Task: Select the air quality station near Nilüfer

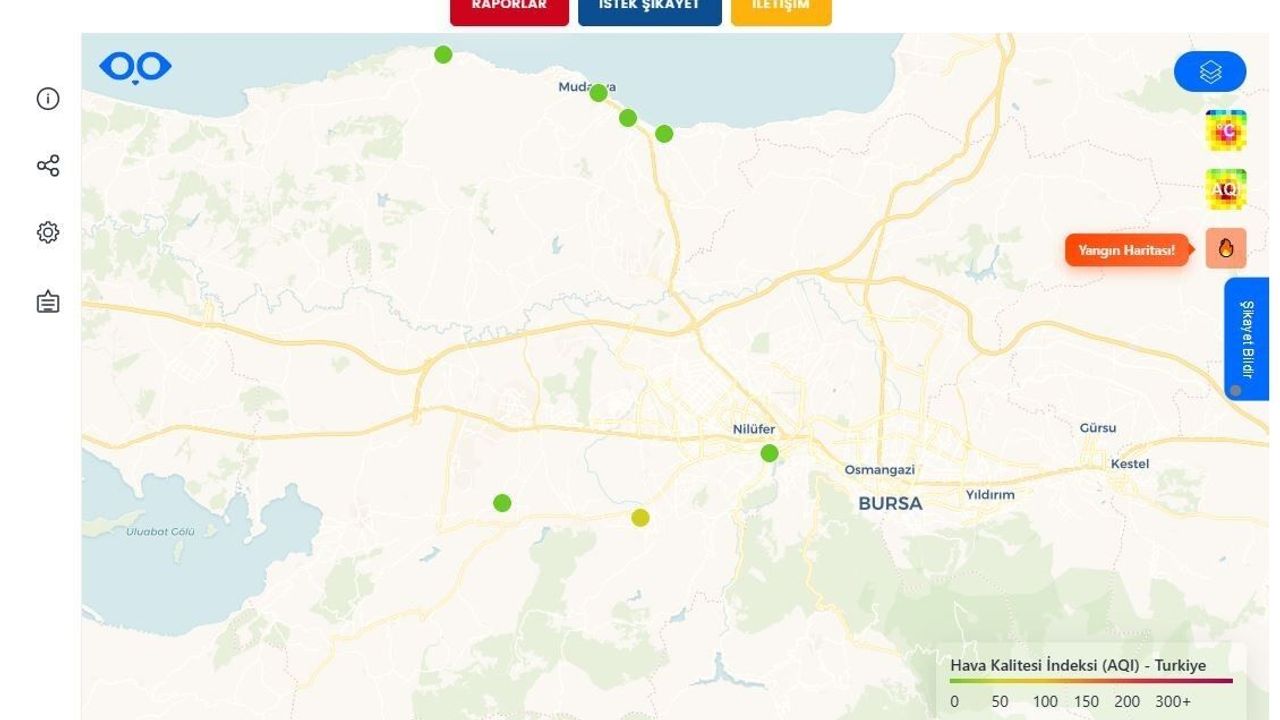Action: tap(769, 453)
